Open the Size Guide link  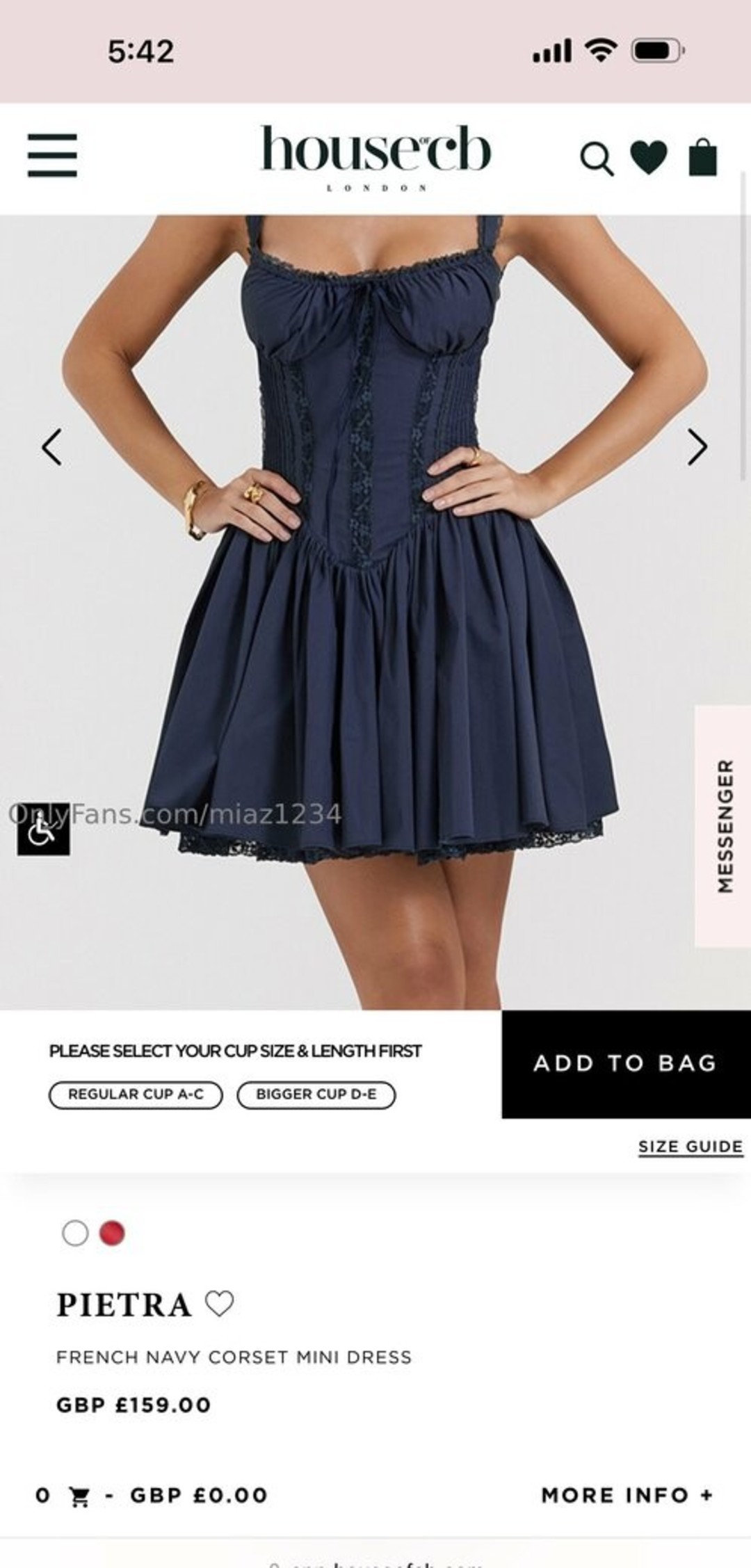691,1147
